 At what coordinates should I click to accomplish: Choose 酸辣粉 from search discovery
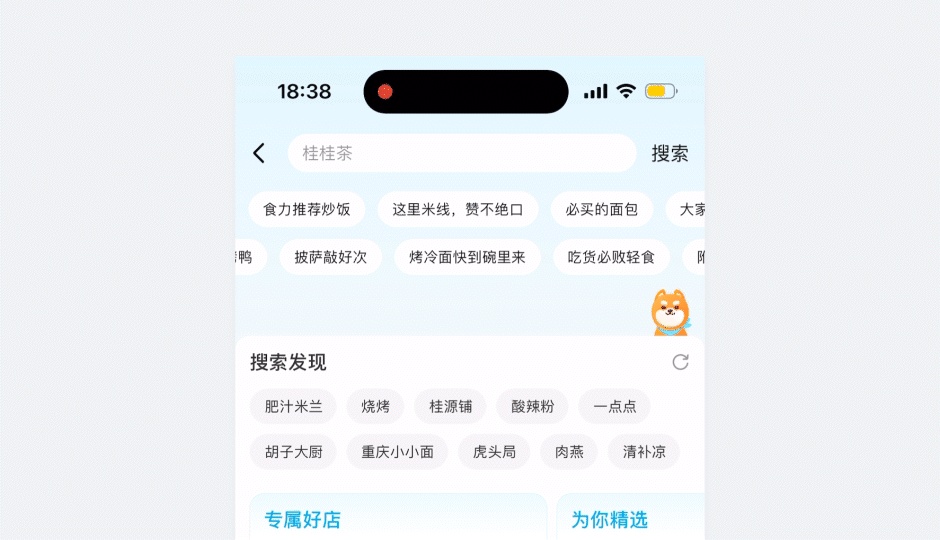(x=532, y=406)
